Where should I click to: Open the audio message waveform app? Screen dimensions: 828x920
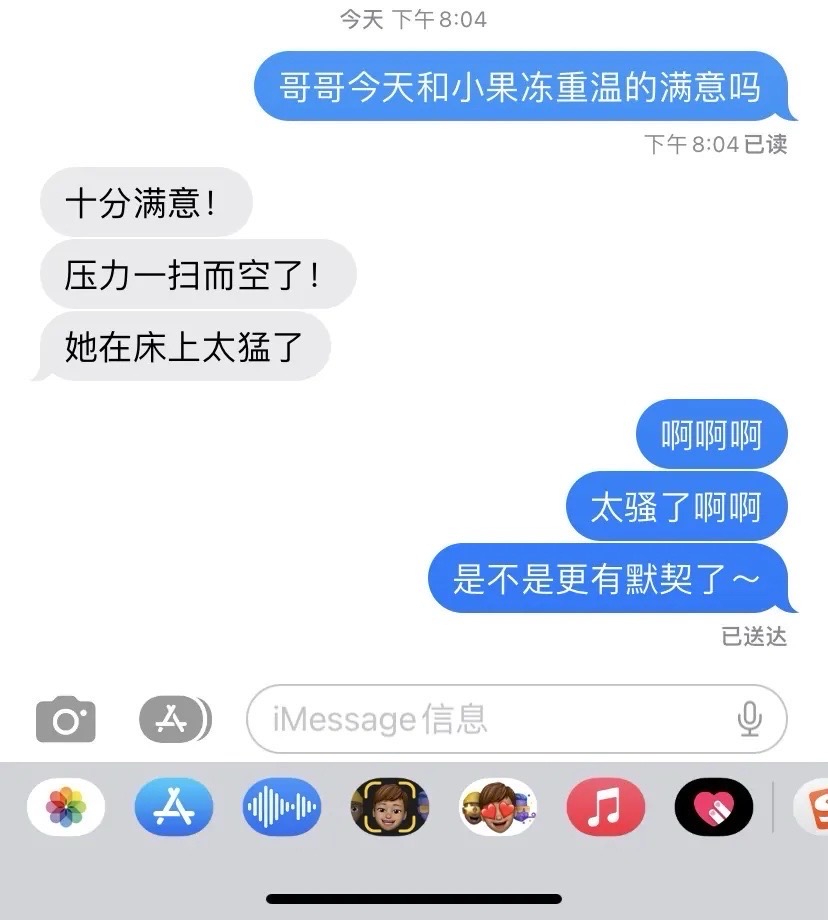pyautogui.click(x=282, y=806)
